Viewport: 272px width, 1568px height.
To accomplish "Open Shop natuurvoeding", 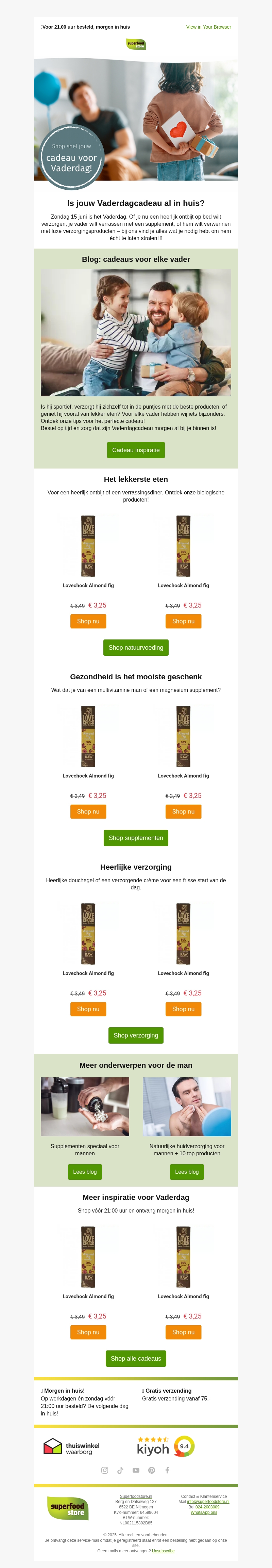I will point(135,648).
